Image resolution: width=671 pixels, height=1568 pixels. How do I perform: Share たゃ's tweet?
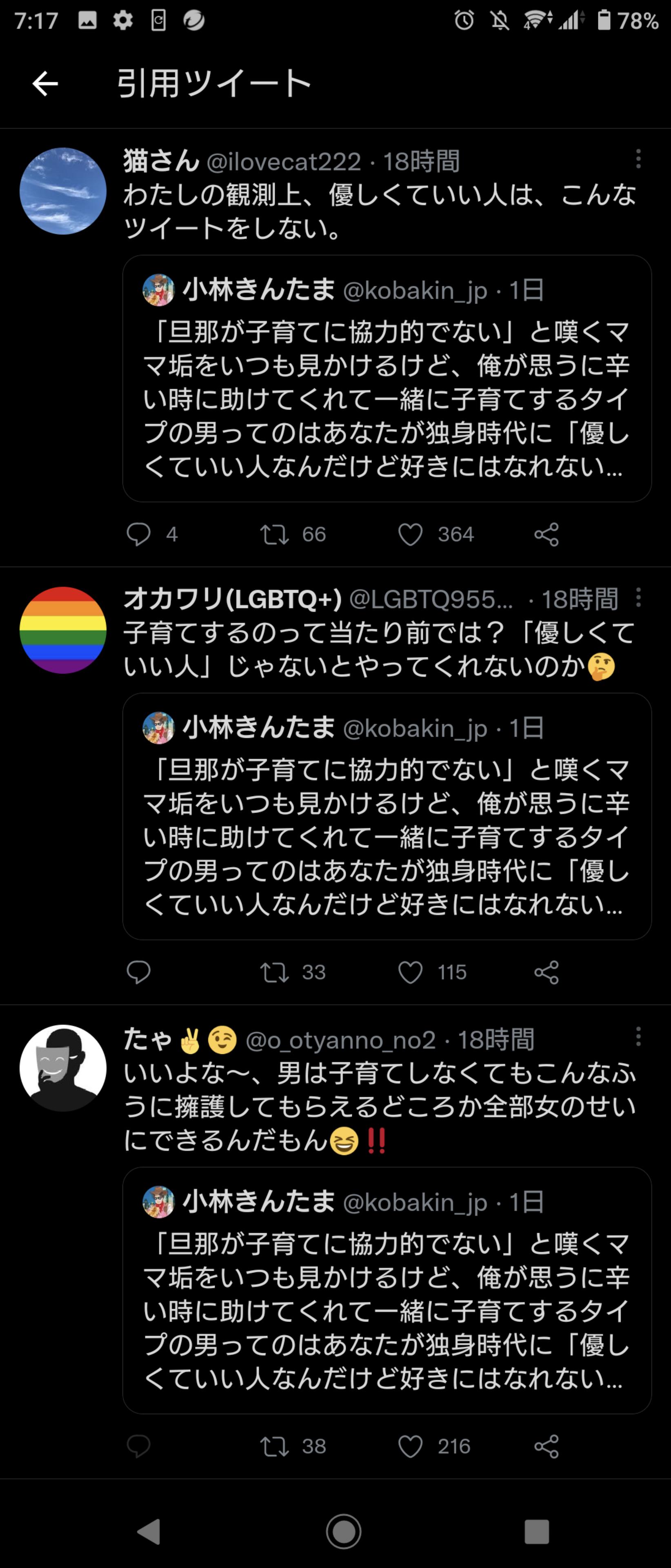pyautogui.click(x=546, y=1446)
